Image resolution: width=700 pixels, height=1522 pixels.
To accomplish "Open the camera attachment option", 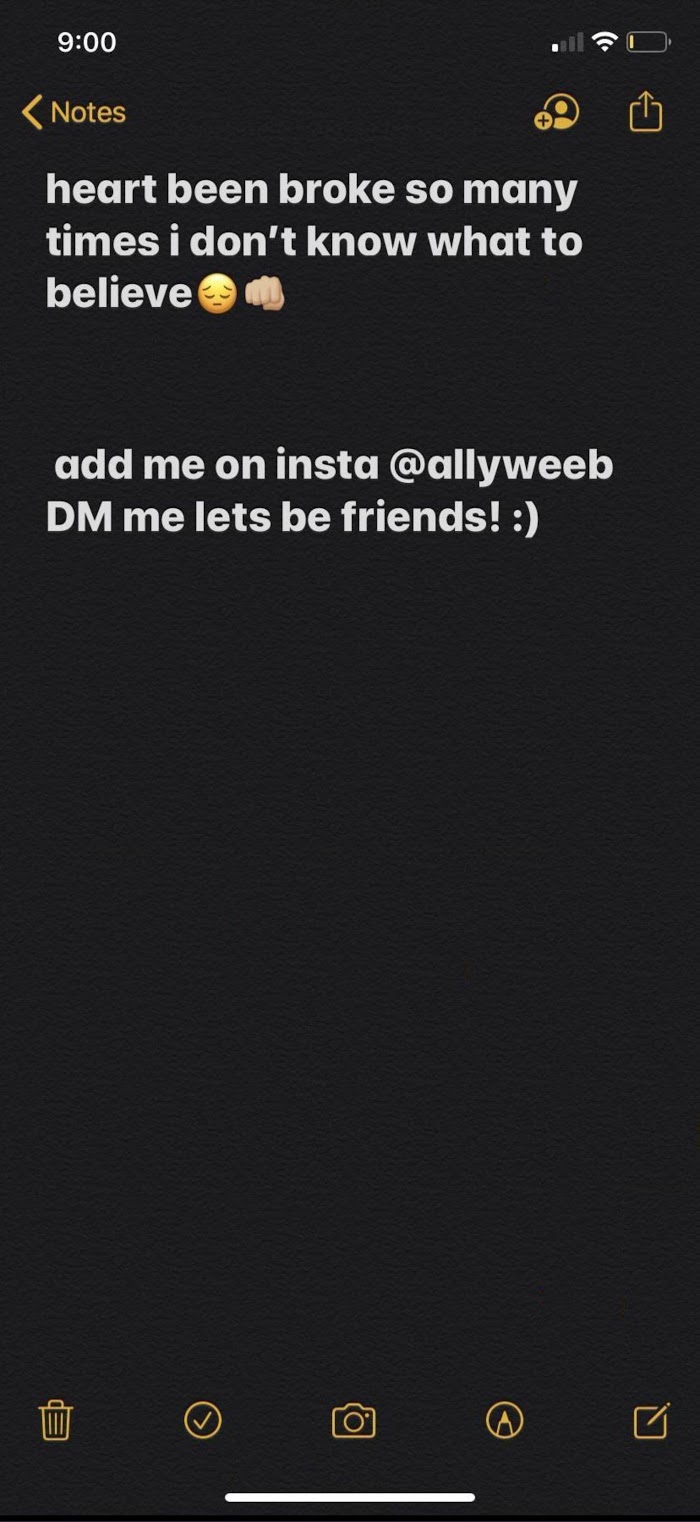I will (x=353, y=1421).
